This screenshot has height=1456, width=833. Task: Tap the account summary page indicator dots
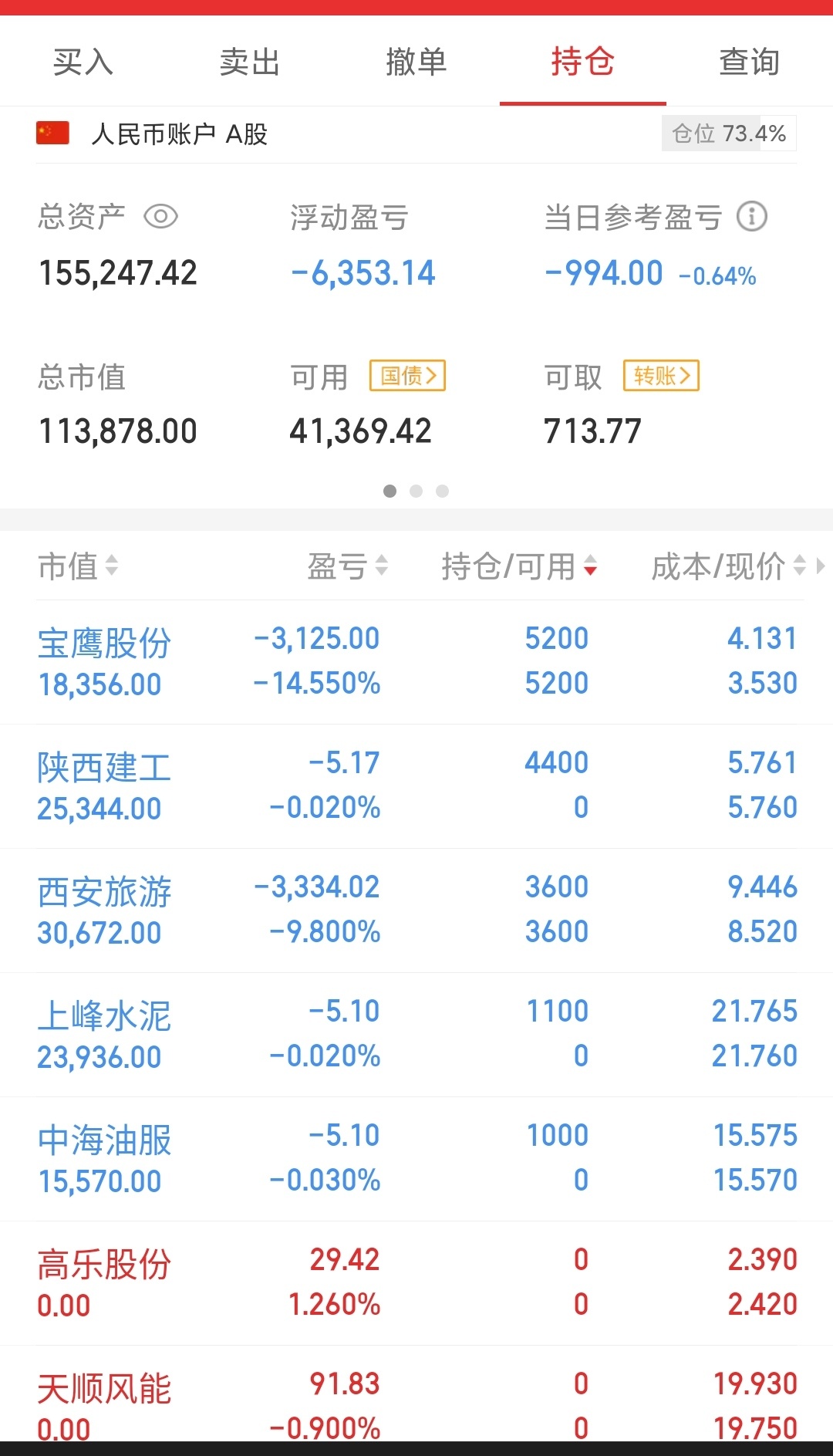click(416, 491)
